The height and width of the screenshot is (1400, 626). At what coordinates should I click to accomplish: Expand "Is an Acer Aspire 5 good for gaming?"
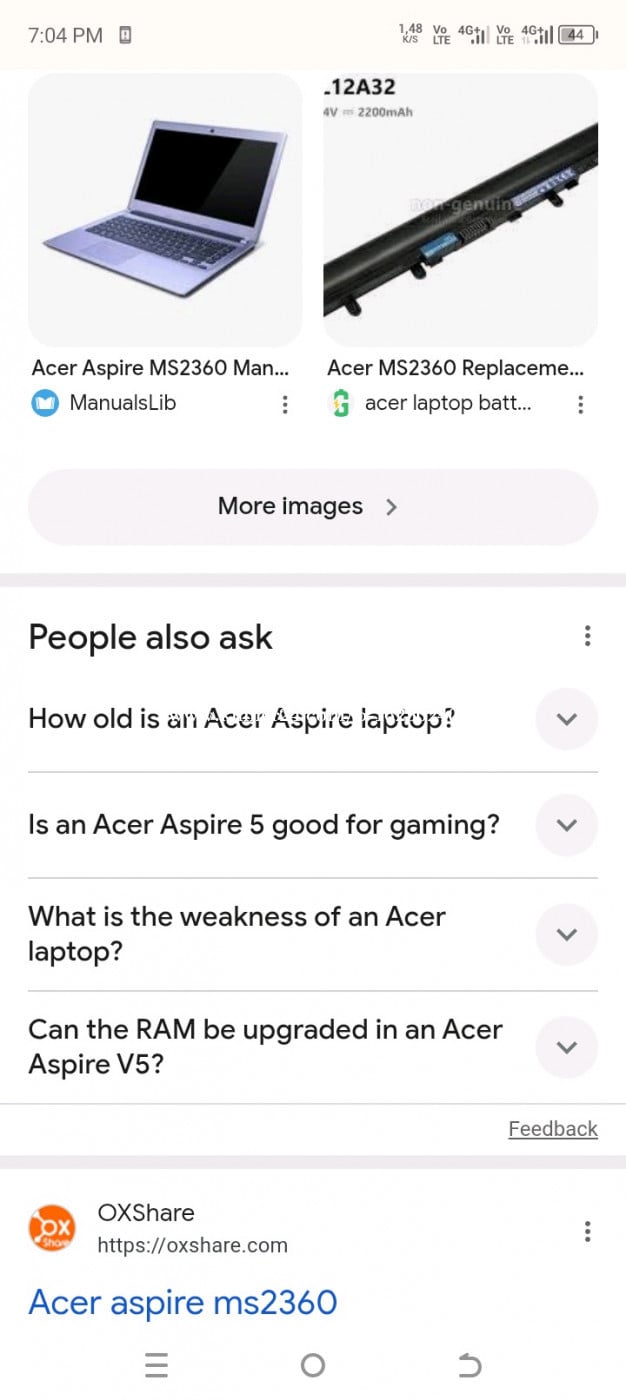[566, 825]
